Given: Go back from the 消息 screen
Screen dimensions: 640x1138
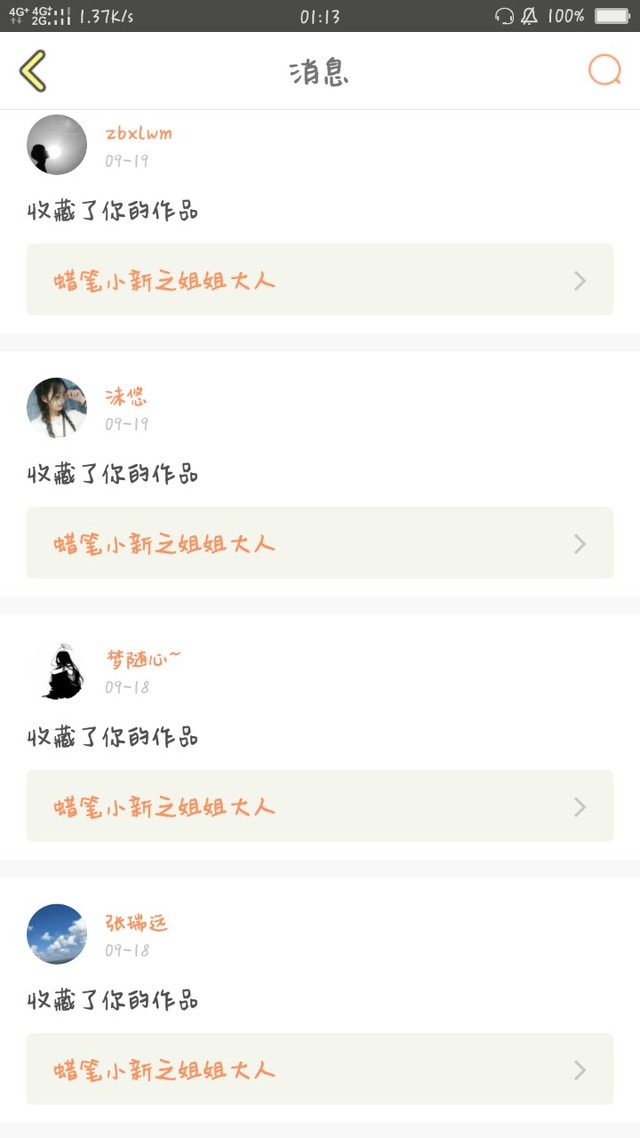Looking at the screenshot, I should click(x=33, y=71).
